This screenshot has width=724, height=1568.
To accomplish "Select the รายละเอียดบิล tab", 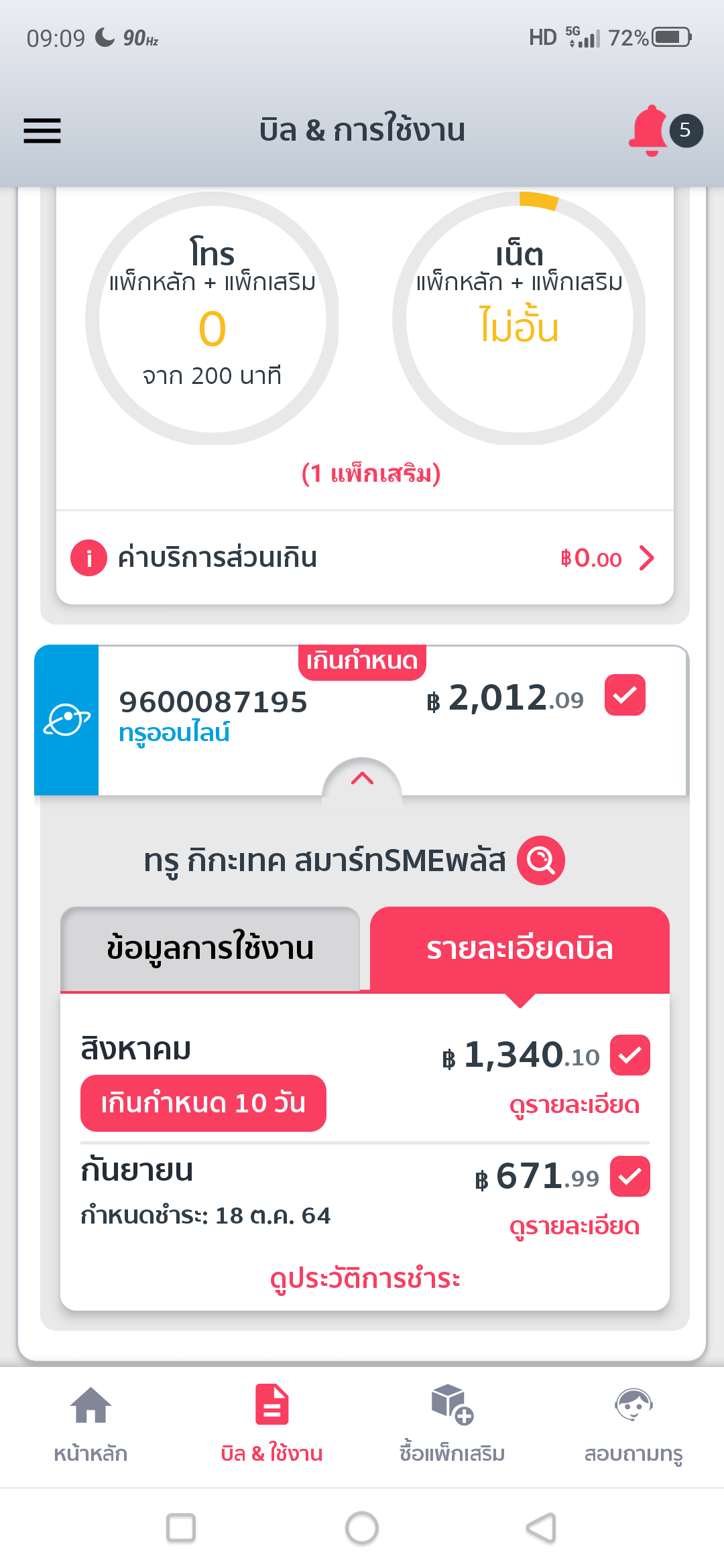I will 520,949.
